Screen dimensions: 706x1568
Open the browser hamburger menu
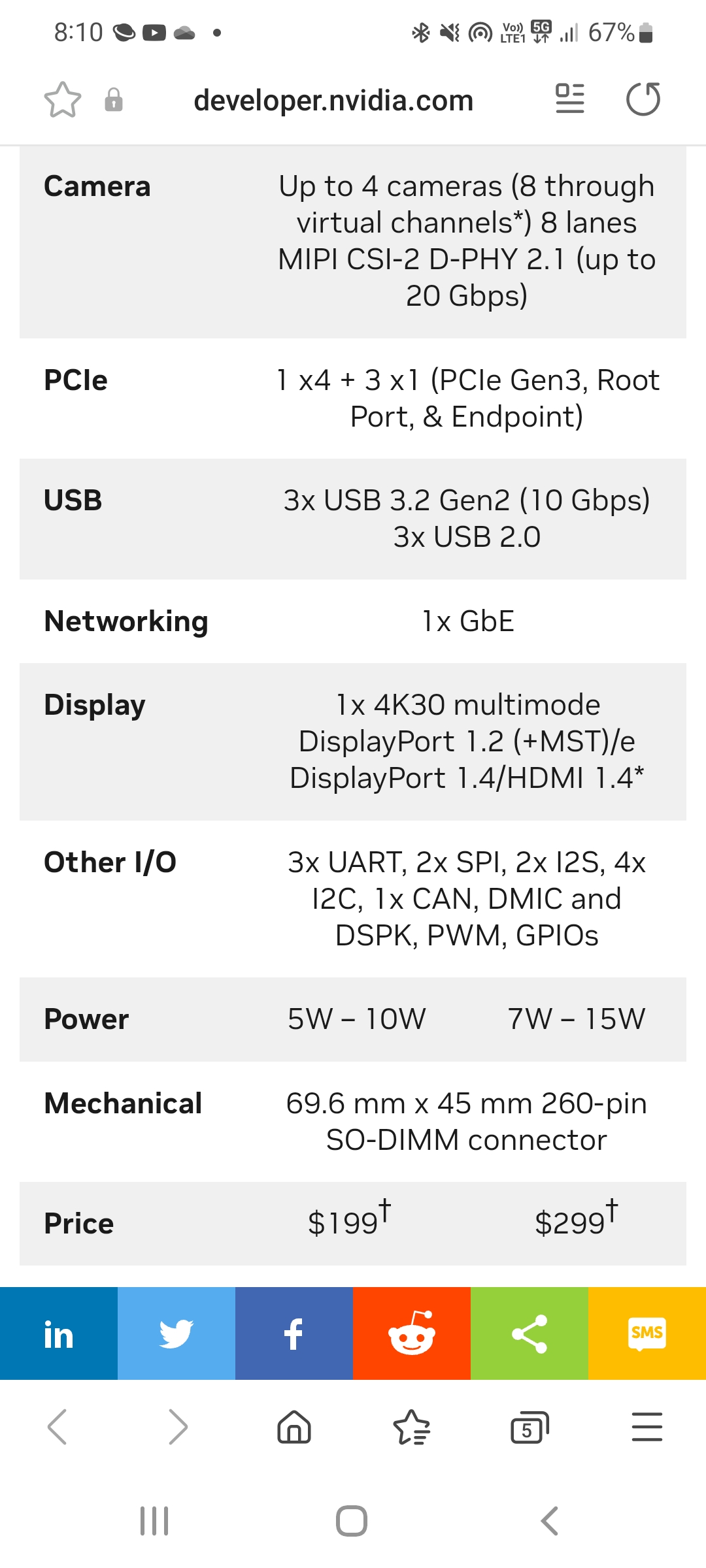click(x=647, y=1427)
